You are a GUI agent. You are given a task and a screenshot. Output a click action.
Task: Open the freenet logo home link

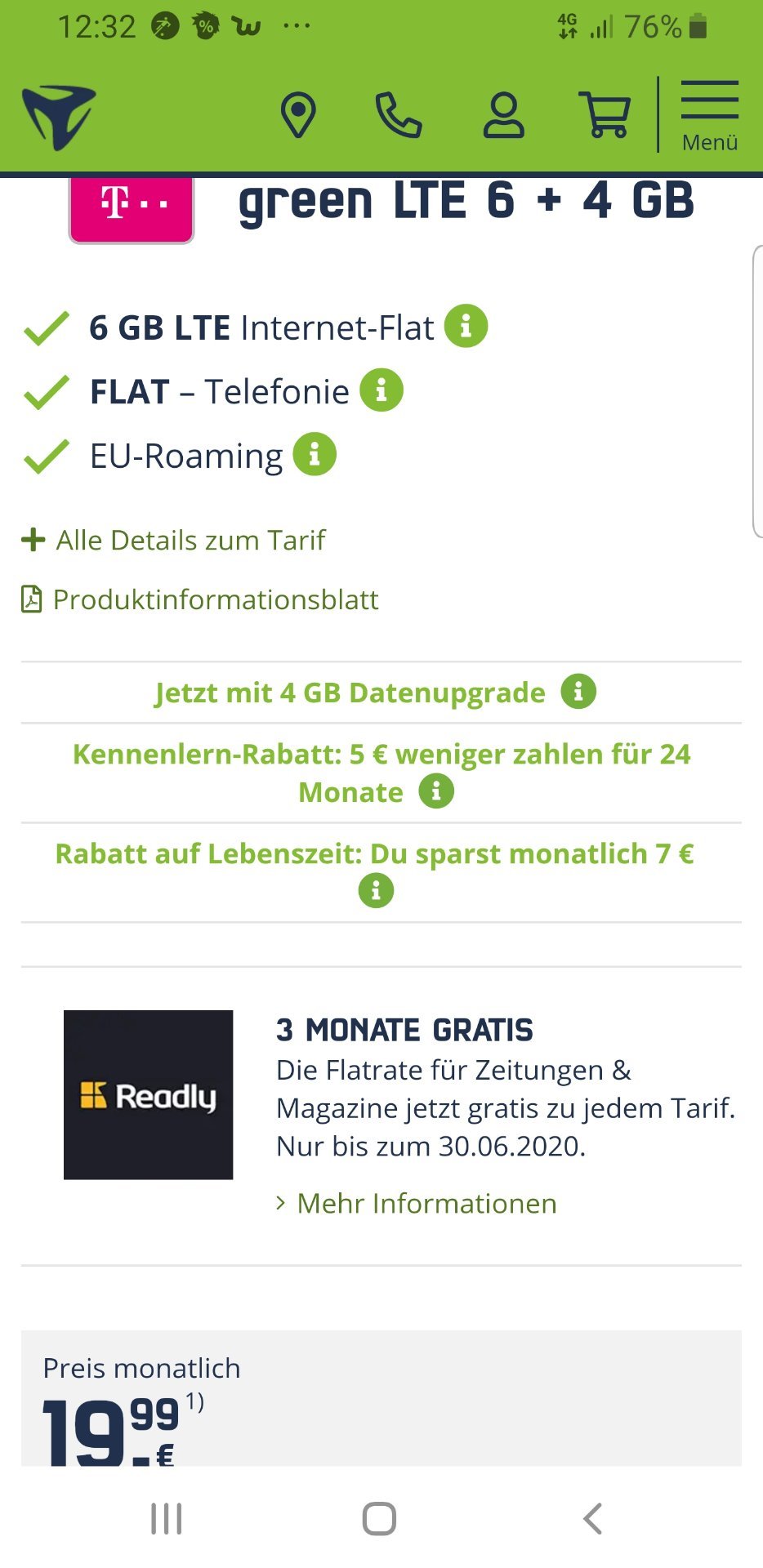coord(59,117)
